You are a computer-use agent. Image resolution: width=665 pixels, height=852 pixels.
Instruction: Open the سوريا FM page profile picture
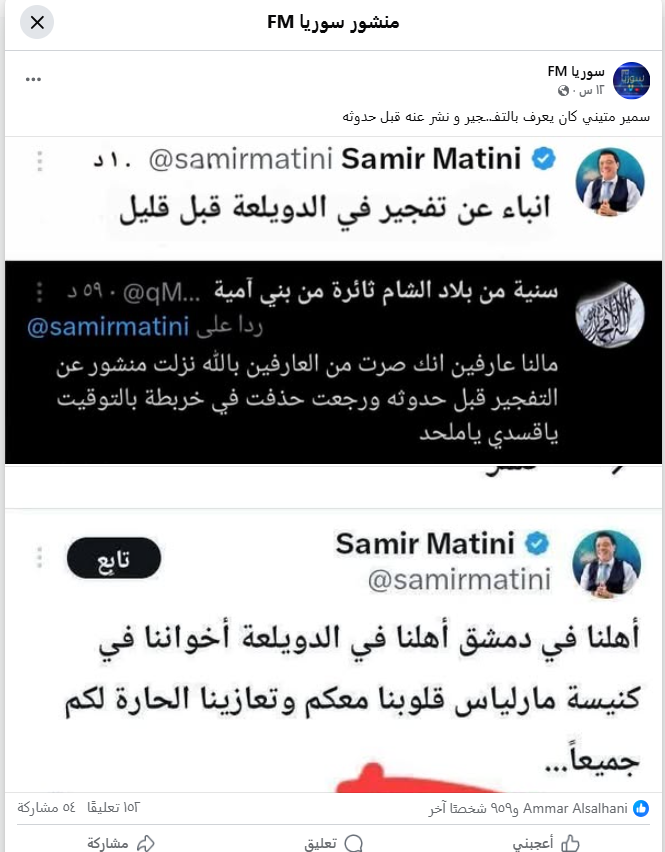click(631, 81)
